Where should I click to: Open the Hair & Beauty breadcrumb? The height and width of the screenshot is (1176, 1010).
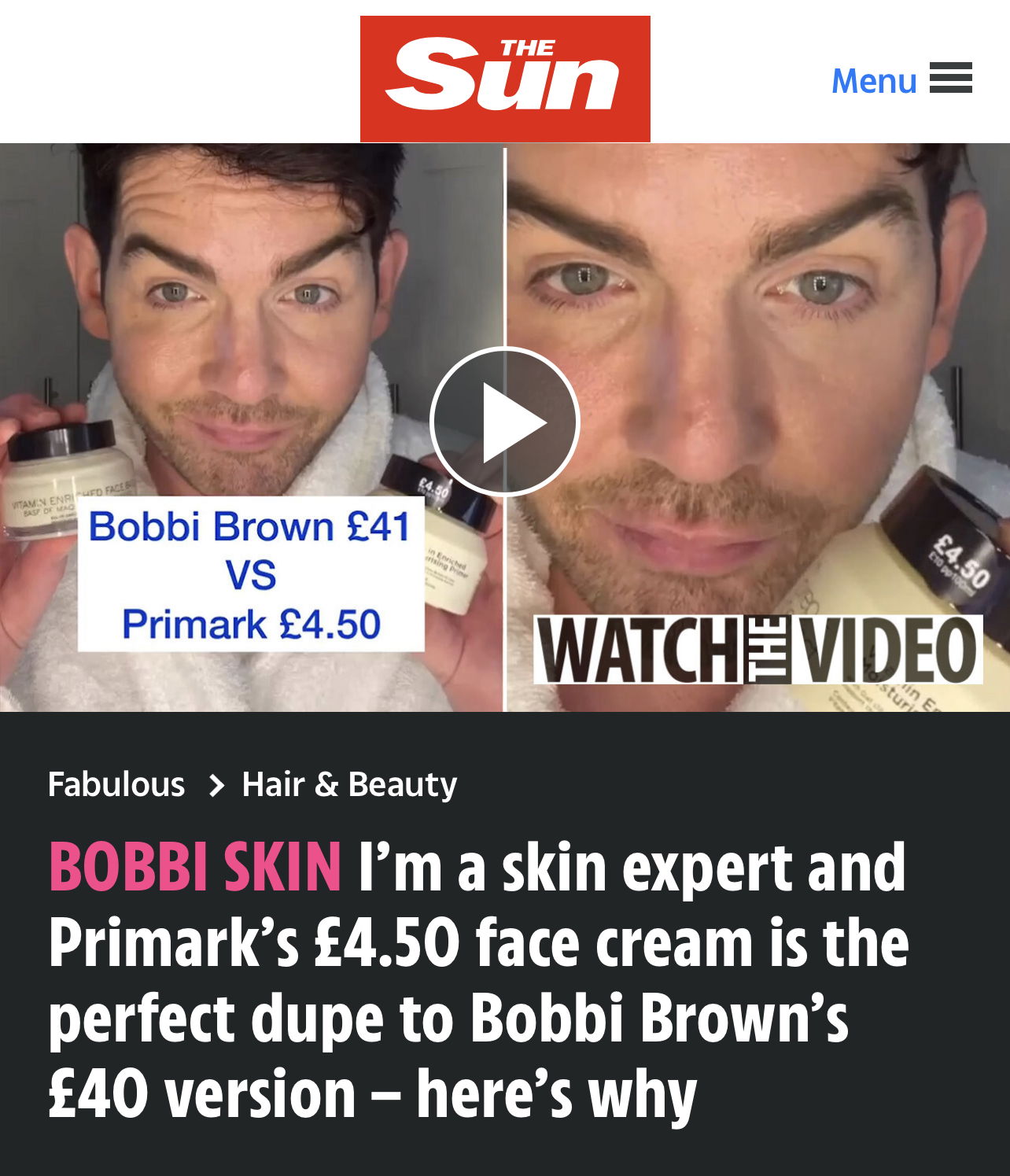coord(348,784)
